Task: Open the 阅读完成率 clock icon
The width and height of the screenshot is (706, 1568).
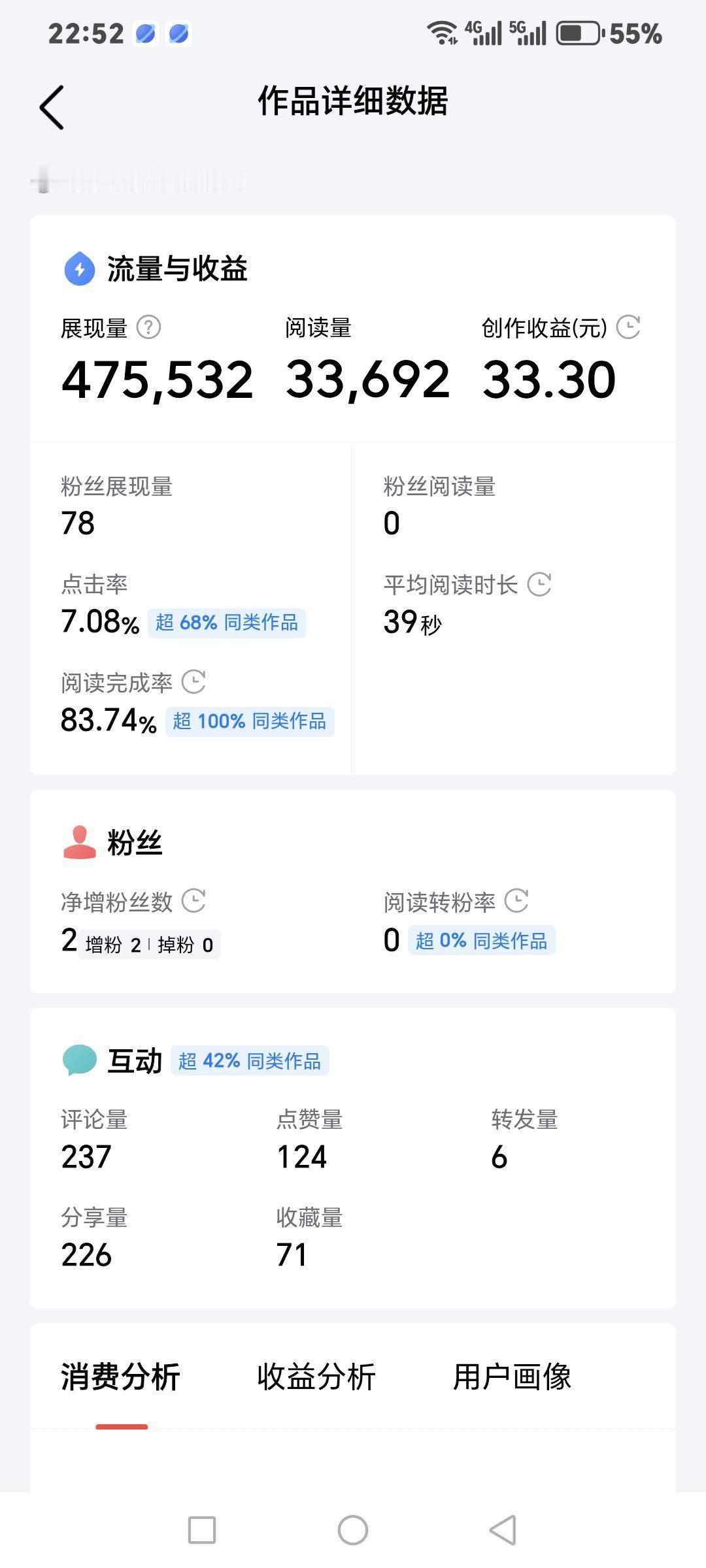Action: [194, 682]
